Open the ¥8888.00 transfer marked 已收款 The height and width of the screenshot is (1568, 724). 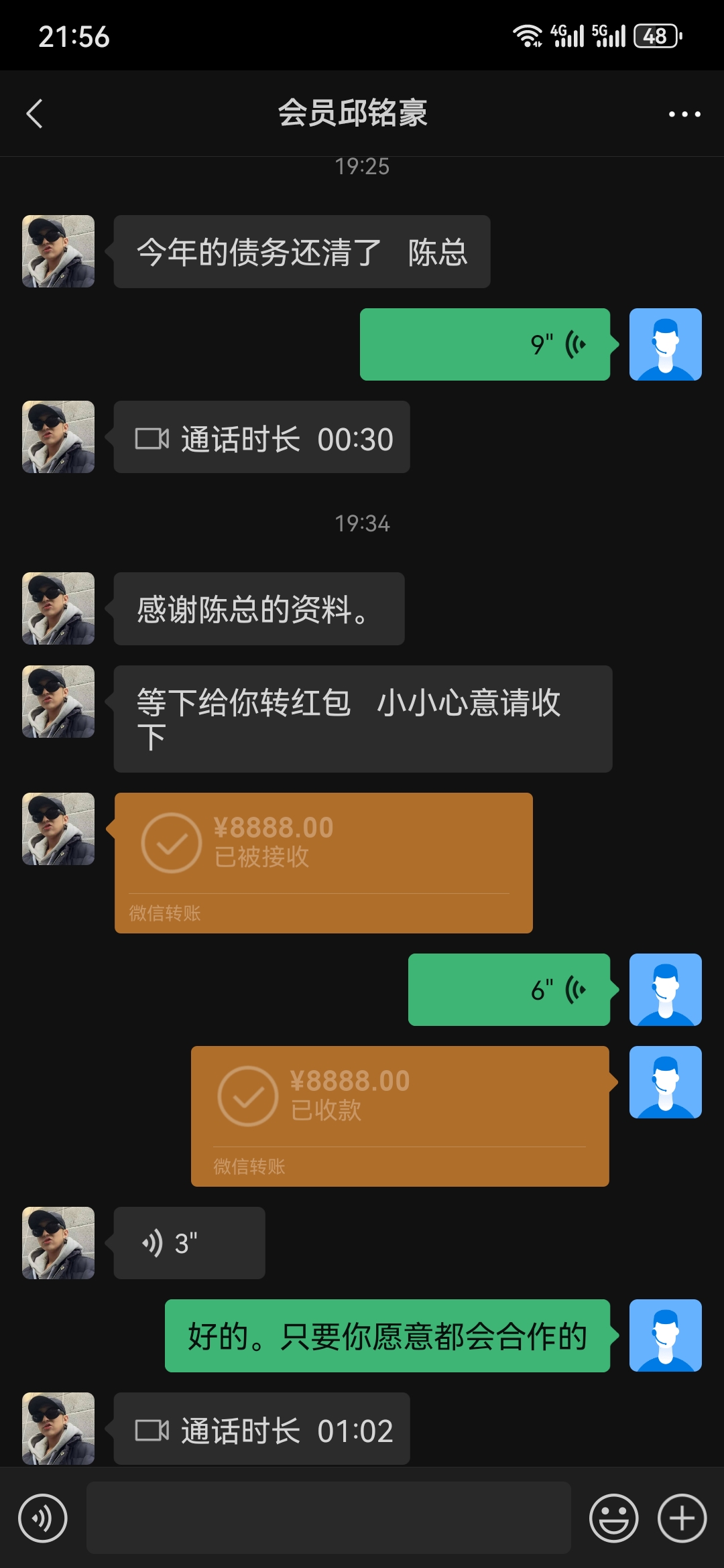pyautogui.click(x=400, y=1116)
